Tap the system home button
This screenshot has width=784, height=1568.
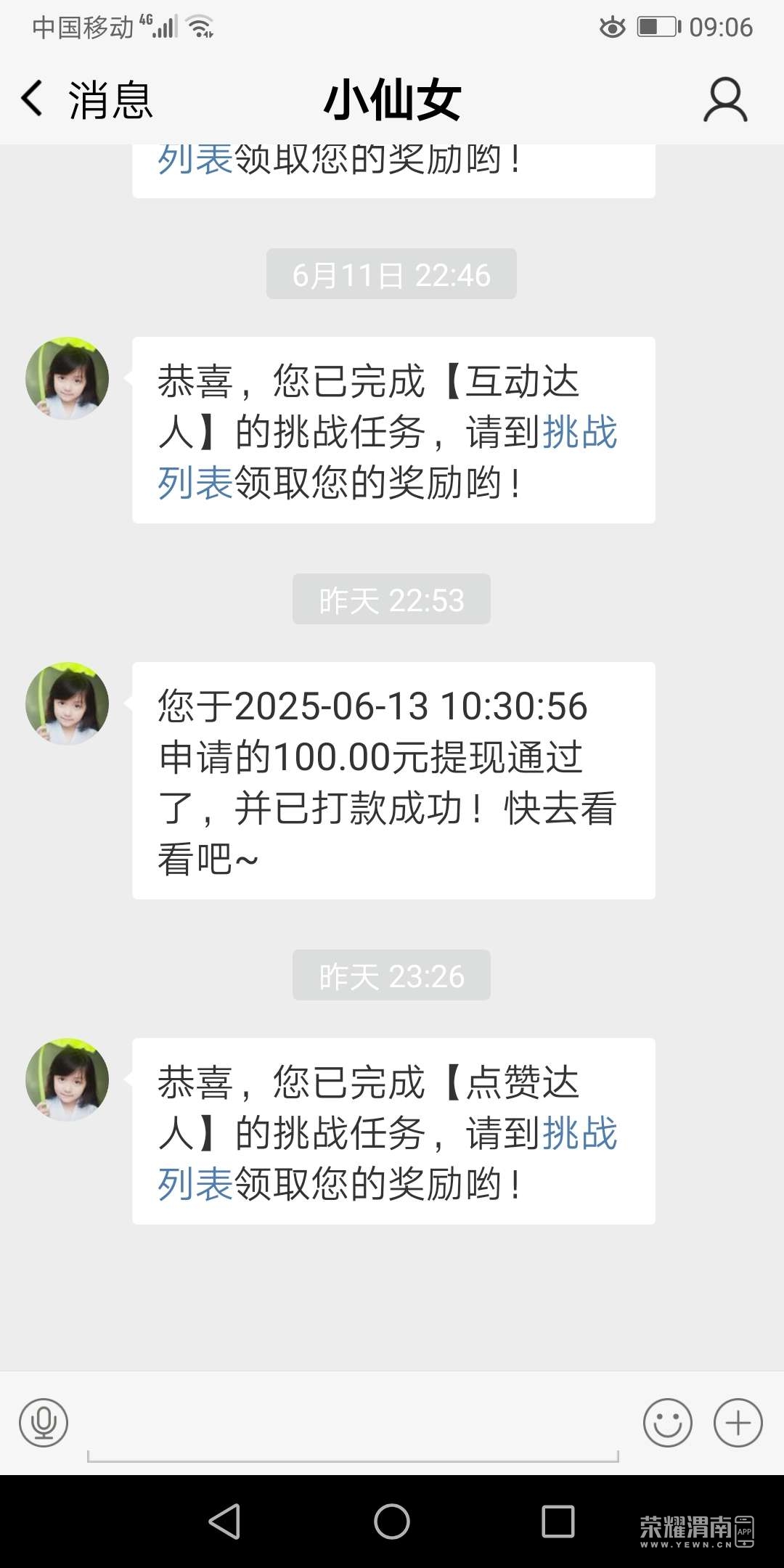[392, 1521]
